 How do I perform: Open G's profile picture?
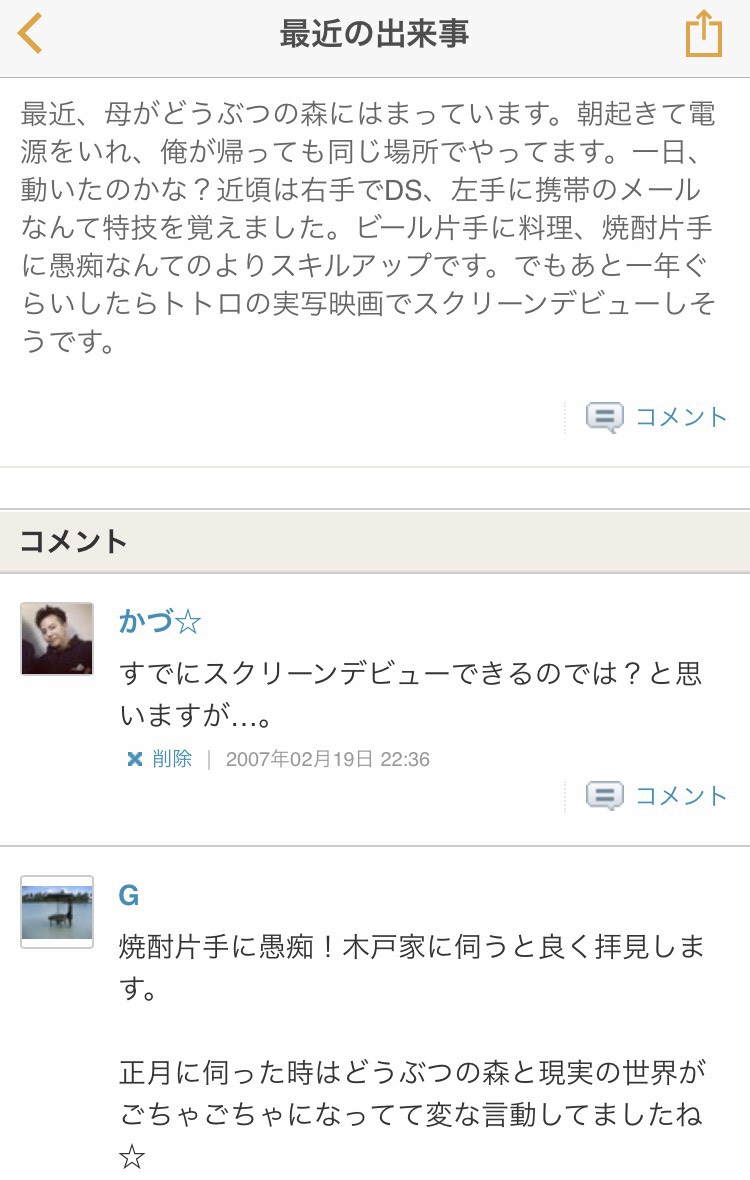pos(57,911)
